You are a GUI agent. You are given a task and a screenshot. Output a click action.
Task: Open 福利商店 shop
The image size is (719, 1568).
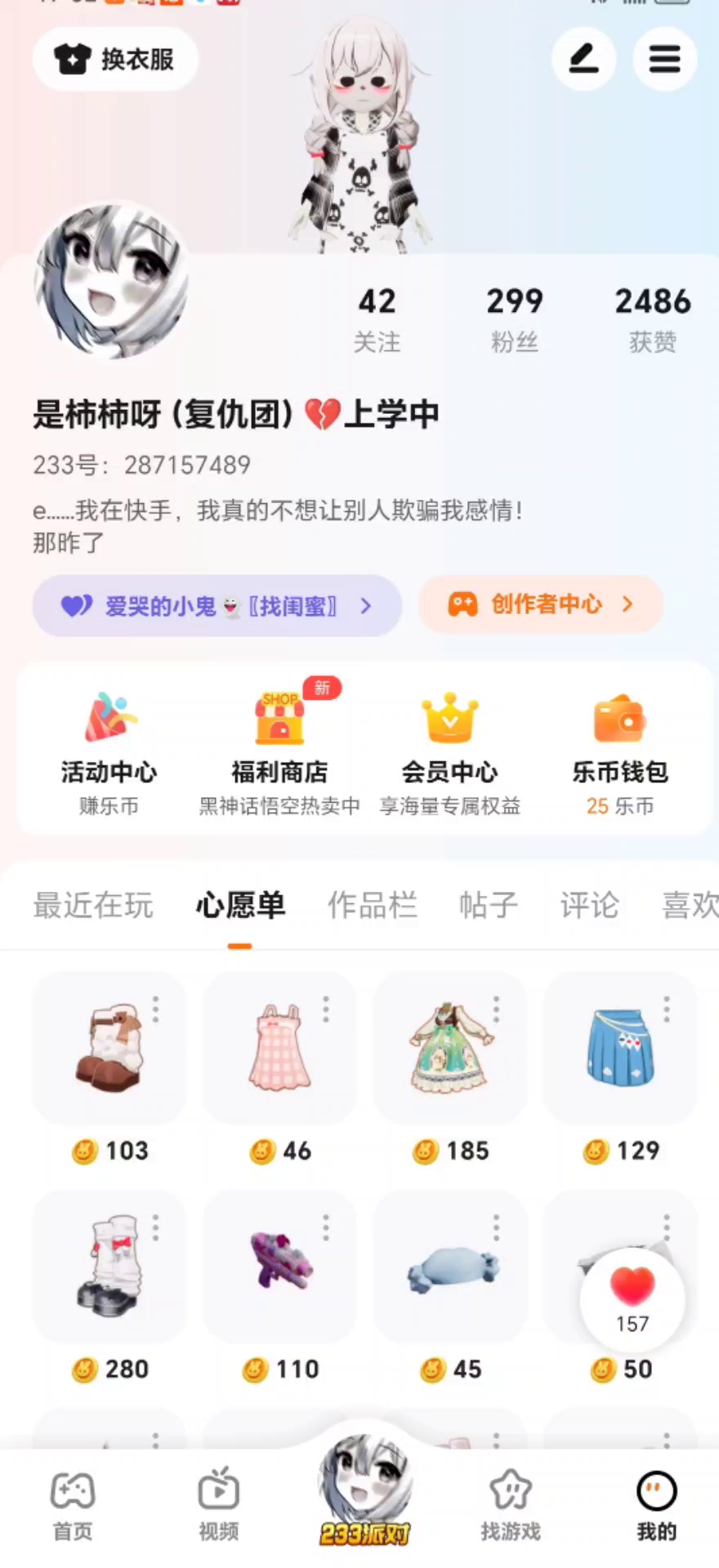coord(279,751)
